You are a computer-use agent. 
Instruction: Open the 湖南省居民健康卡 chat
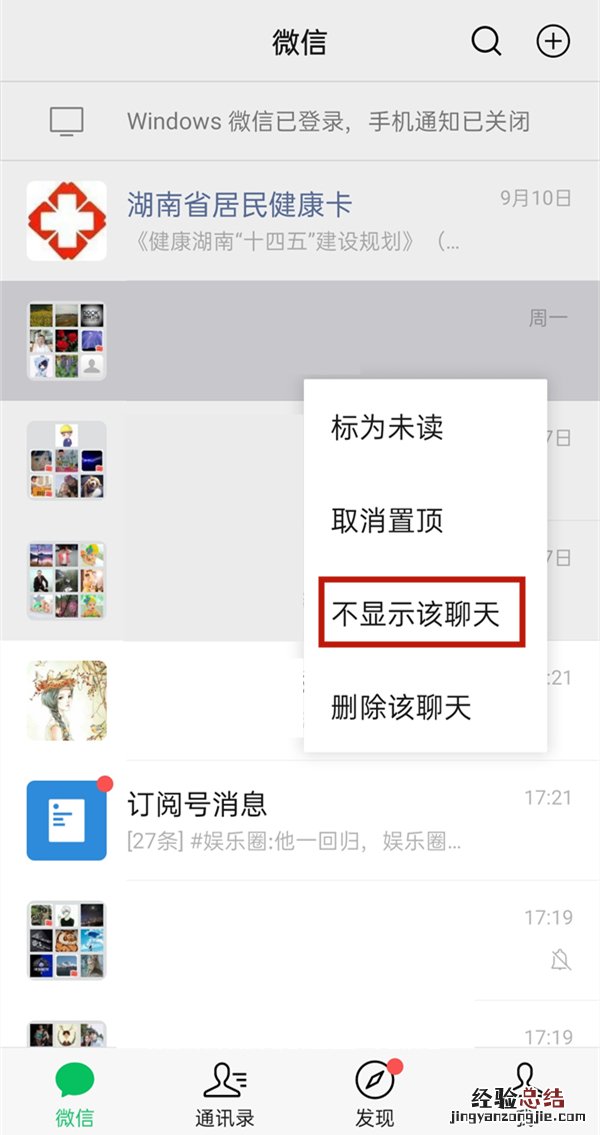300,221
